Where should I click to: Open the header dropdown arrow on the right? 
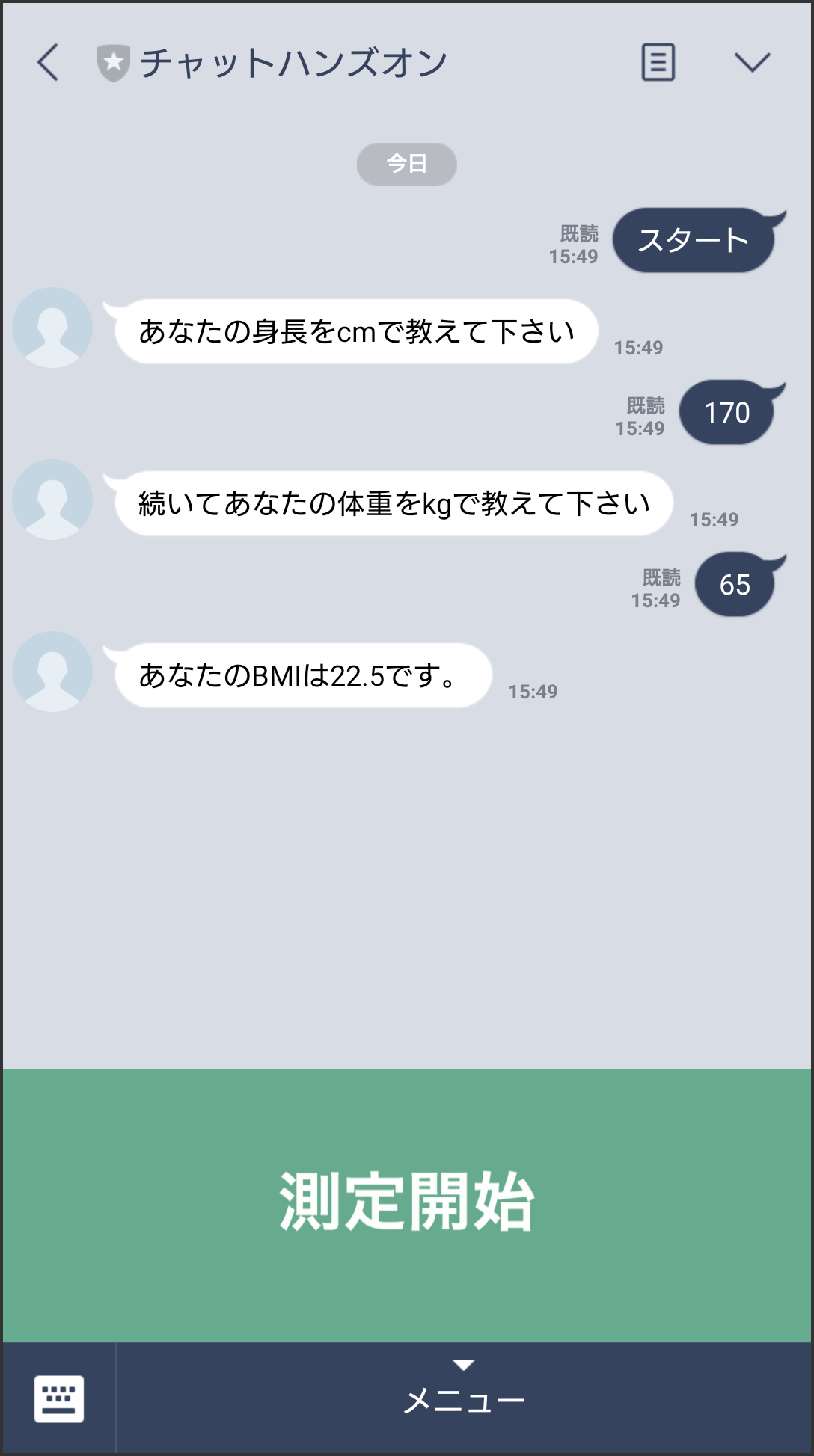(753, 63)
